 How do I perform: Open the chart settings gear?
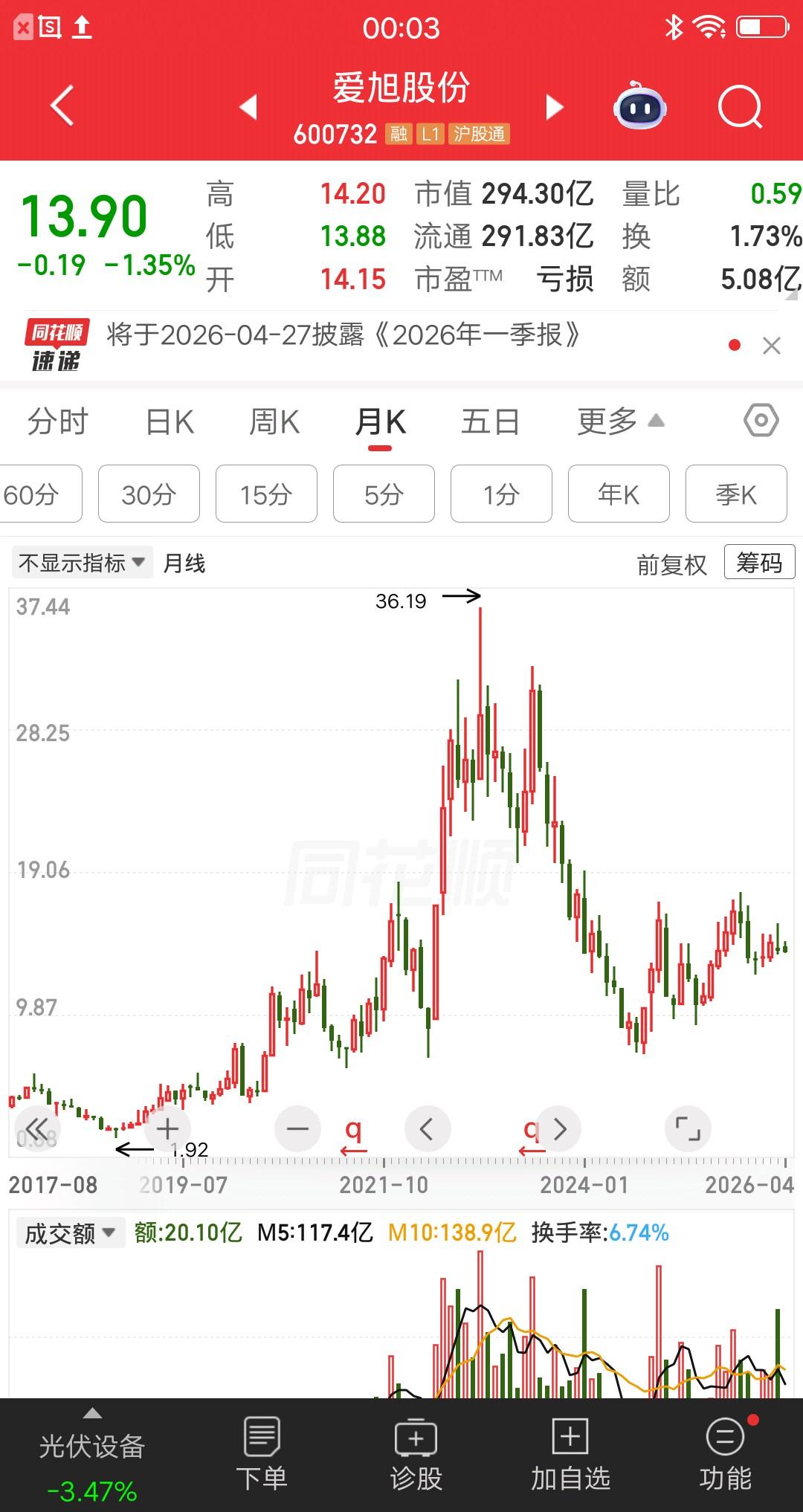coord(761,421)
